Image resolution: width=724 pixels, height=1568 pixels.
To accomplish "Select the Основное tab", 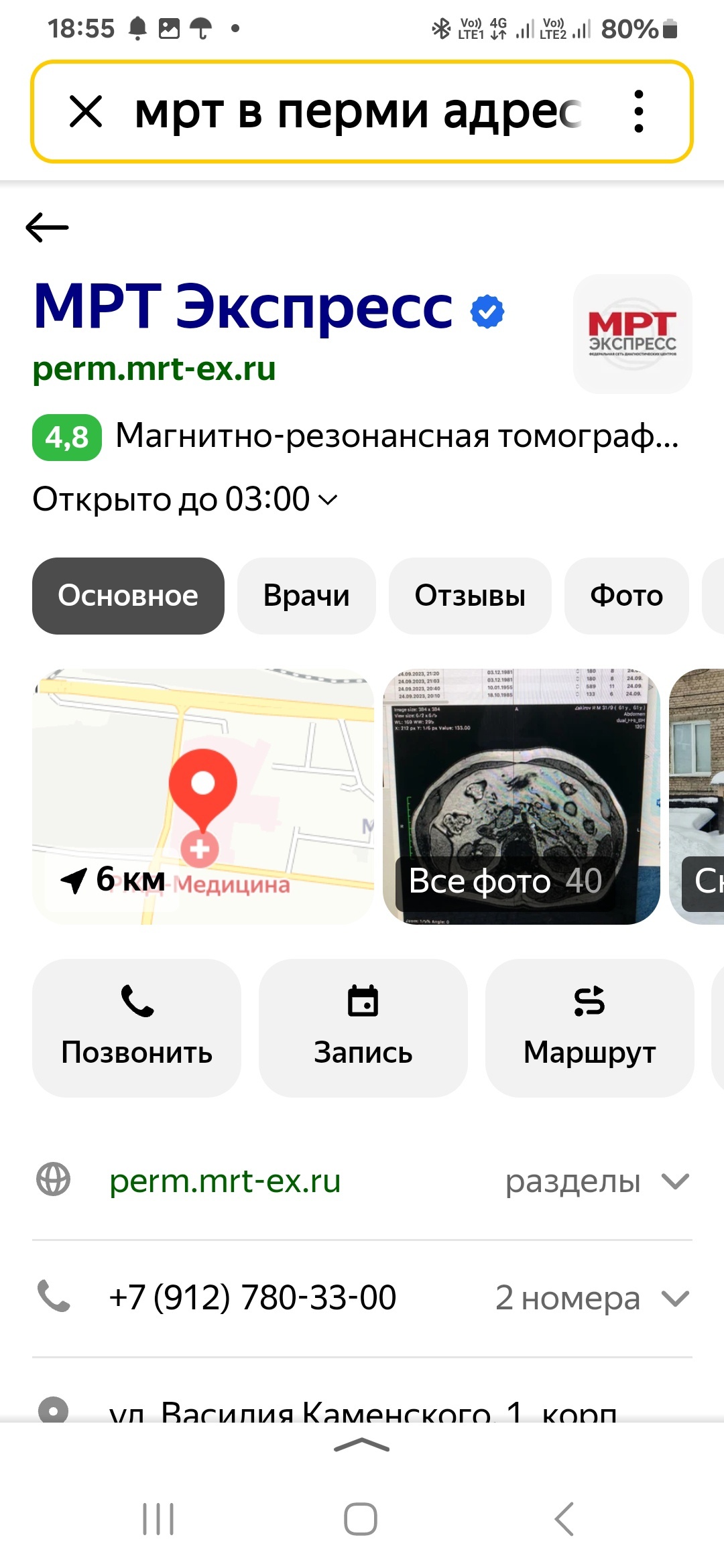I will (x=128, y=596).
